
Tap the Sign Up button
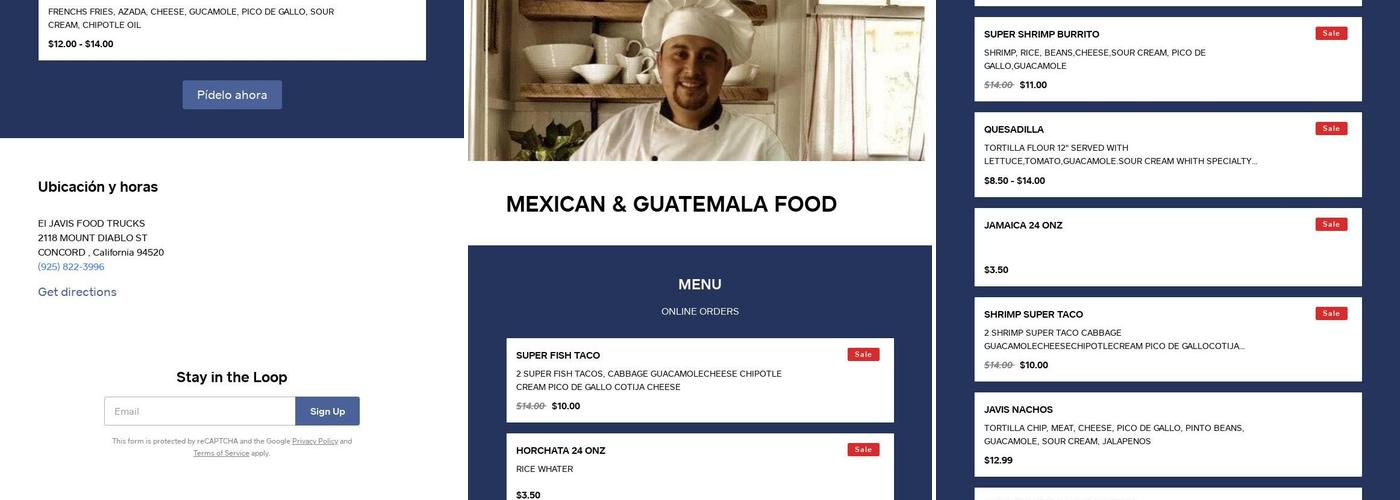point(327,411)
